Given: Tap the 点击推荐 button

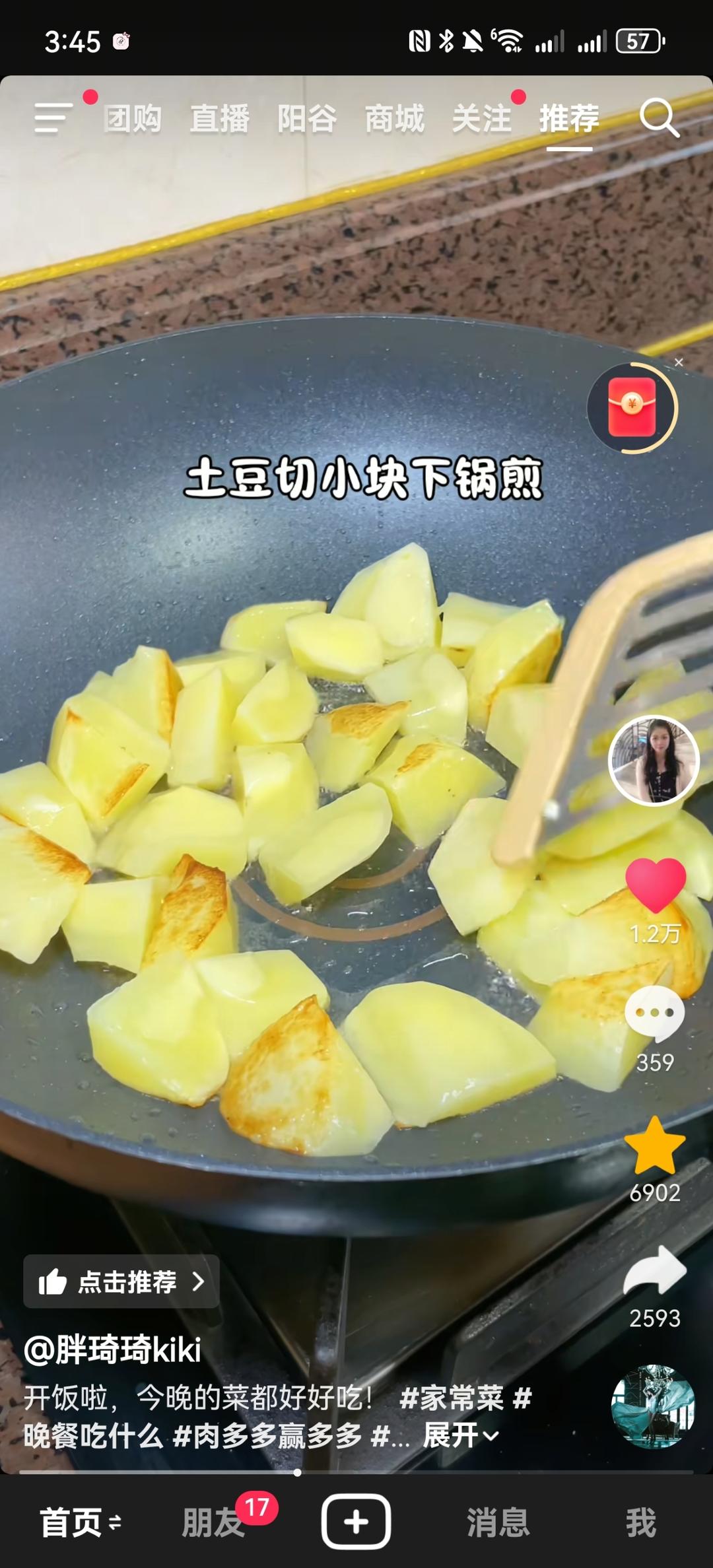Looking at the screenshot, I should [x=121, y=1281].
